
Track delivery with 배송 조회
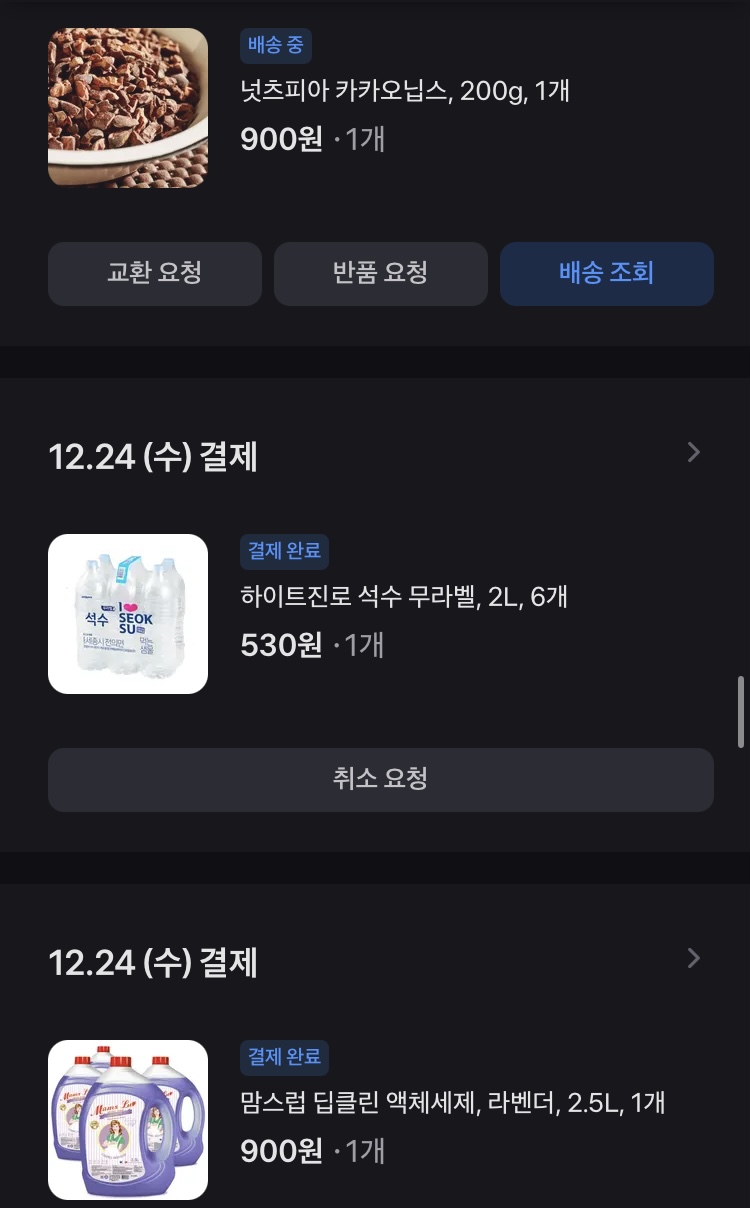coord(607,273)
